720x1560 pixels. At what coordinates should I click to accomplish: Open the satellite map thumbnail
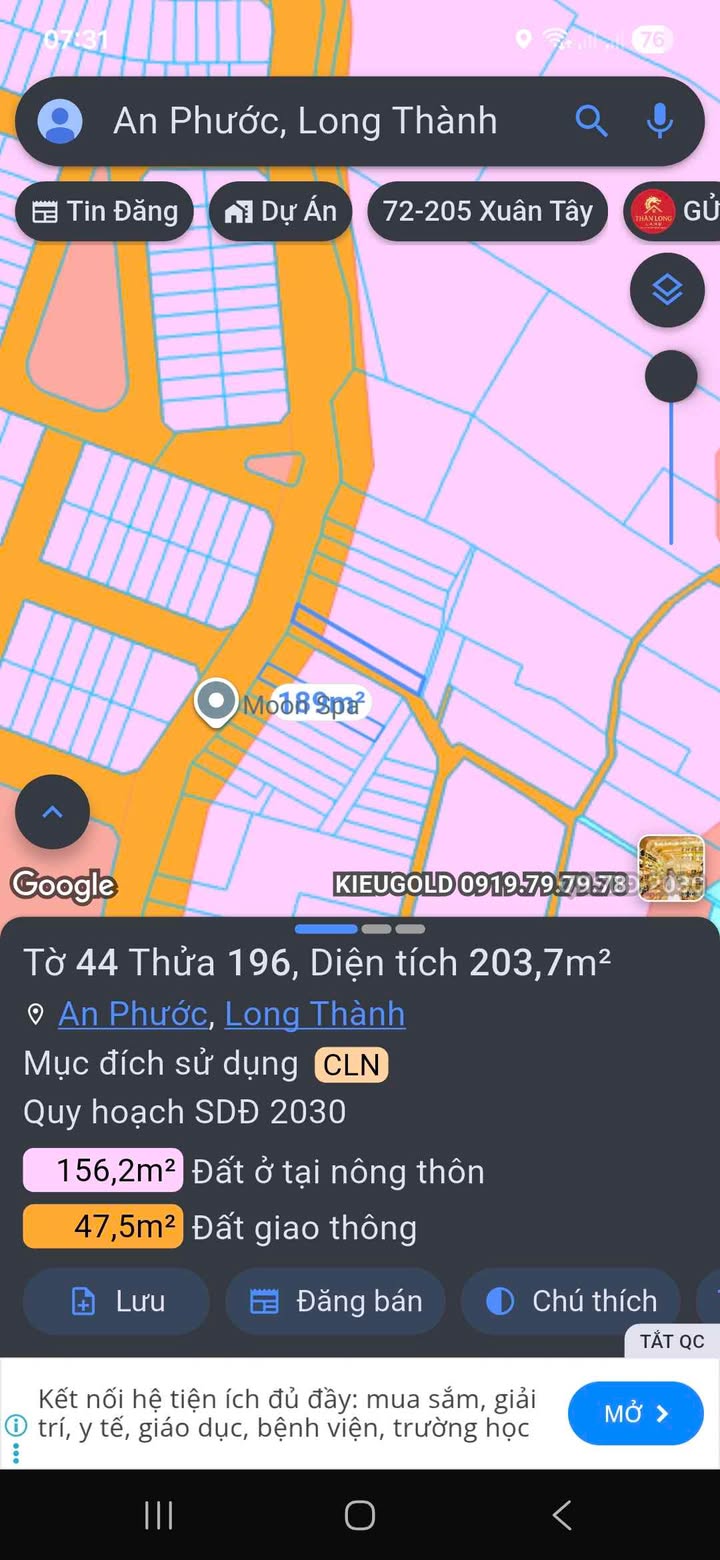(671, 868)
